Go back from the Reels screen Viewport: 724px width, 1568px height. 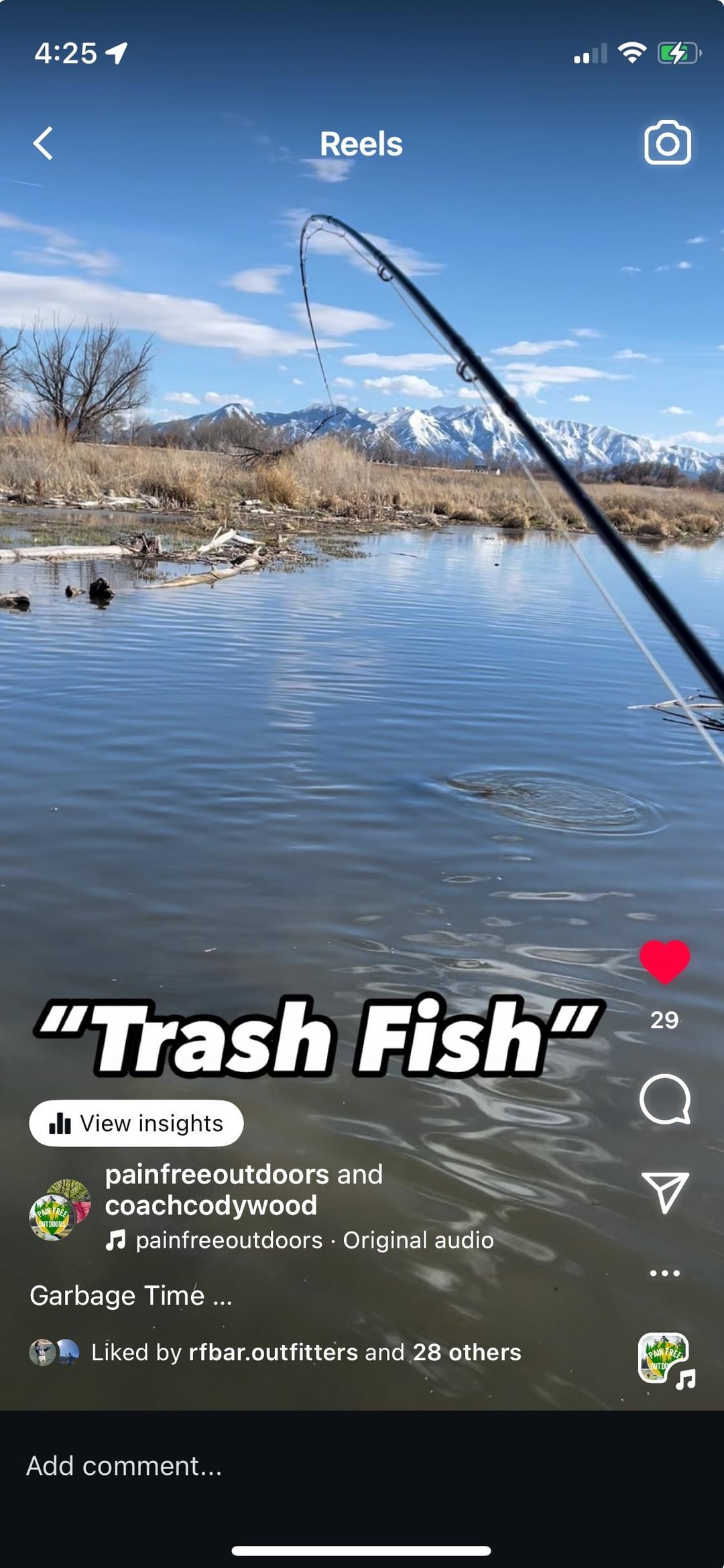click(x=44, y=143)
